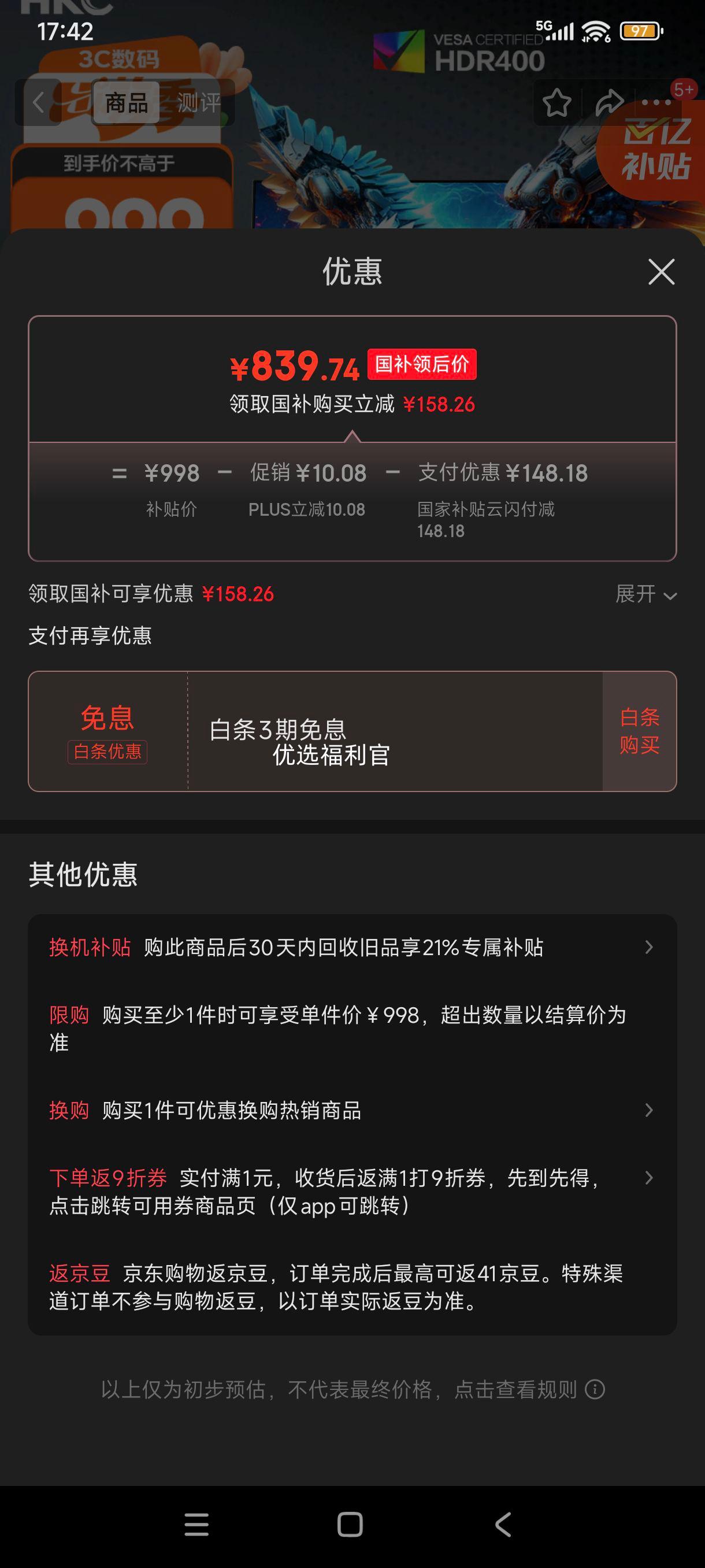Close the 优惠 discount panel
The height and width of the screenshot is (1568, 705).
[x=661, y=272]
